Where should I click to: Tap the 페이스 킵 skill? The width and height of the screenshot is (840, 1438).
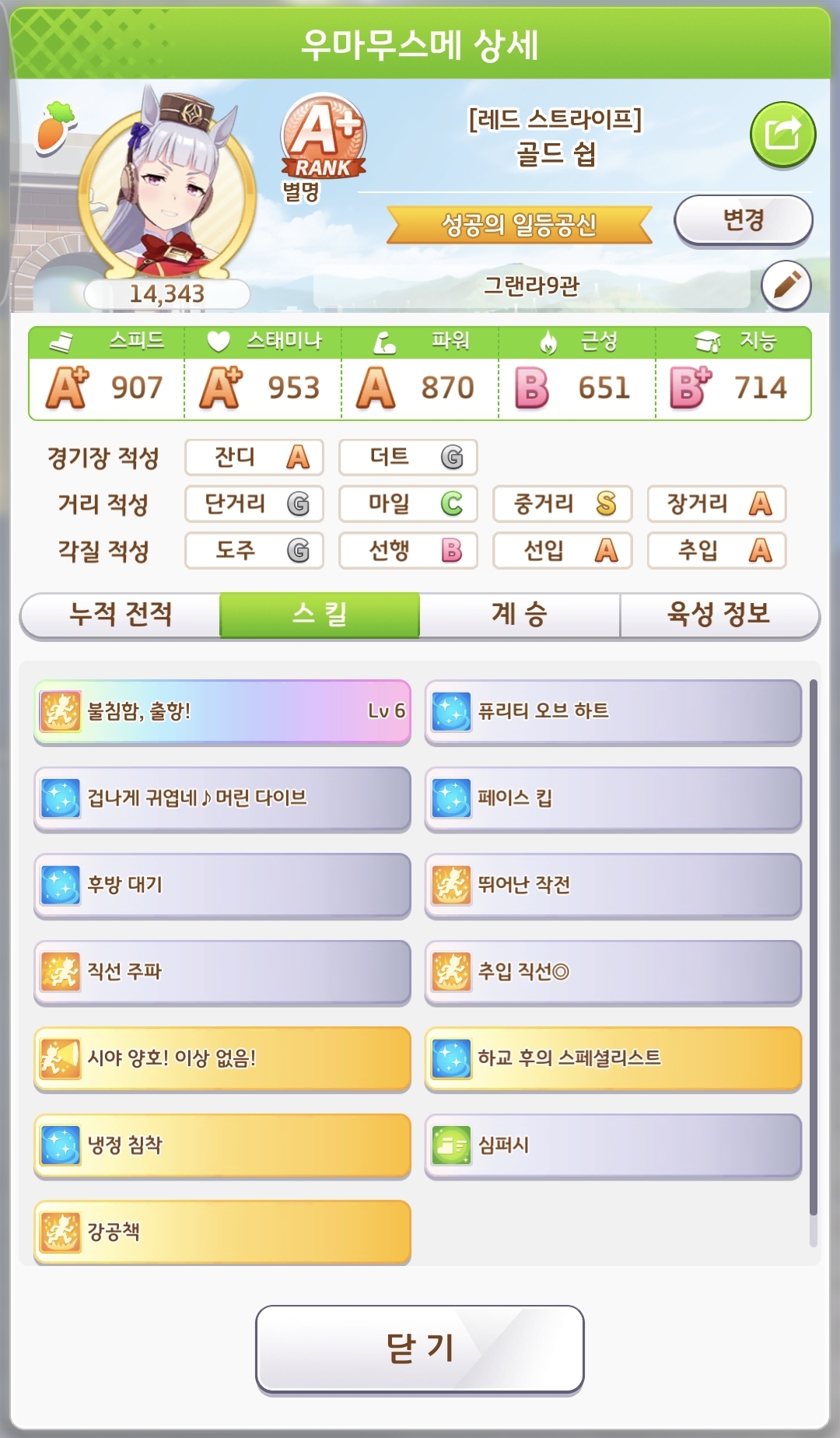tap(613, 798)
